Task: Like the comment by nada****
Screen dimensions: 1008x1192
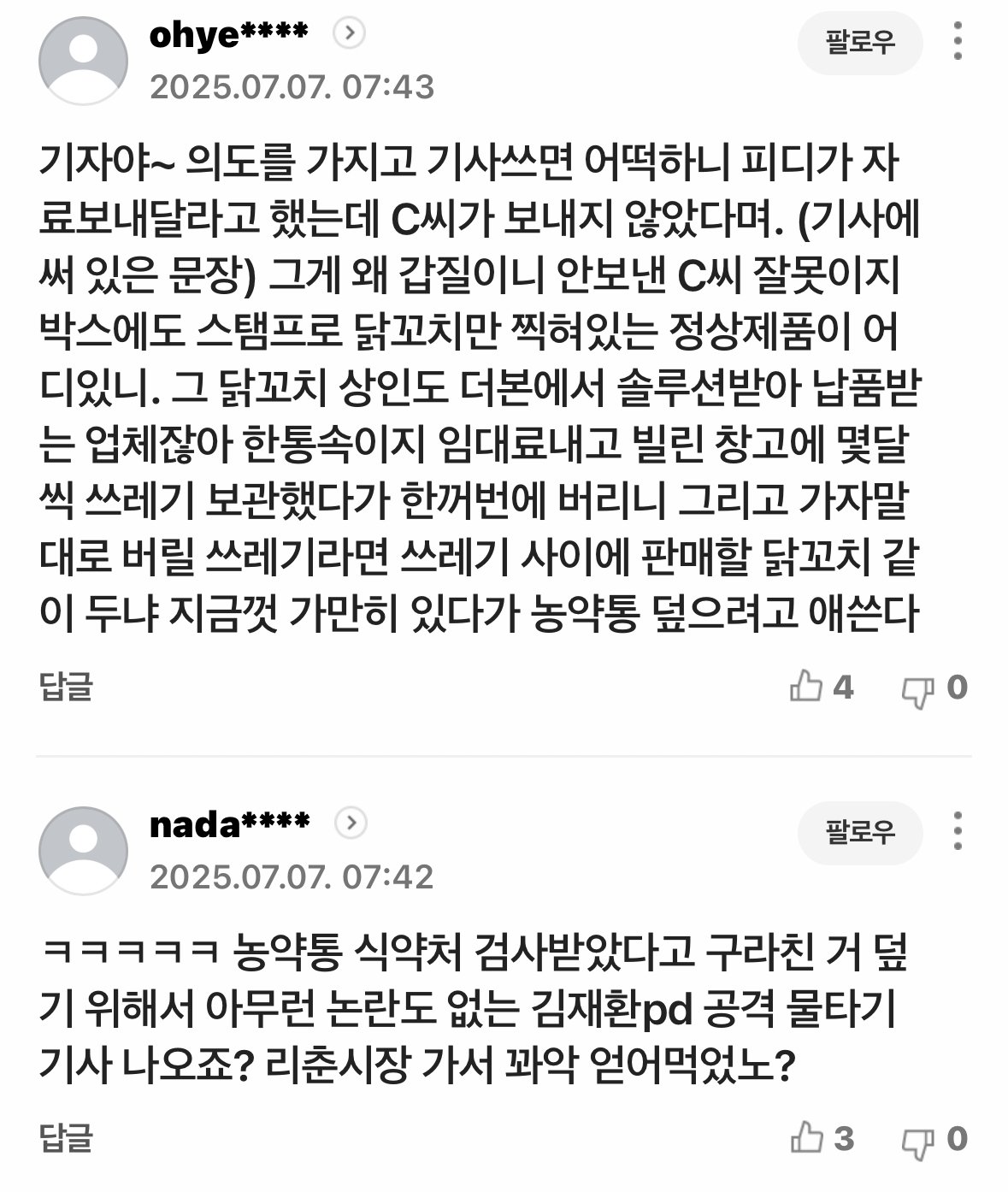Action: pyautogui.click(x=807, y=1138)
